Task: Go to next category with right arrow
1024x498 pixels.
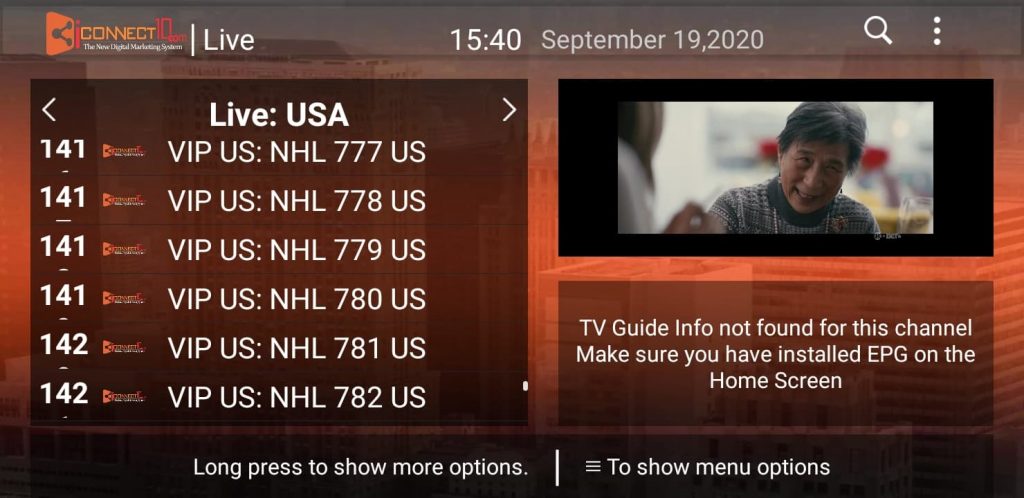Action: coord(508,110)
